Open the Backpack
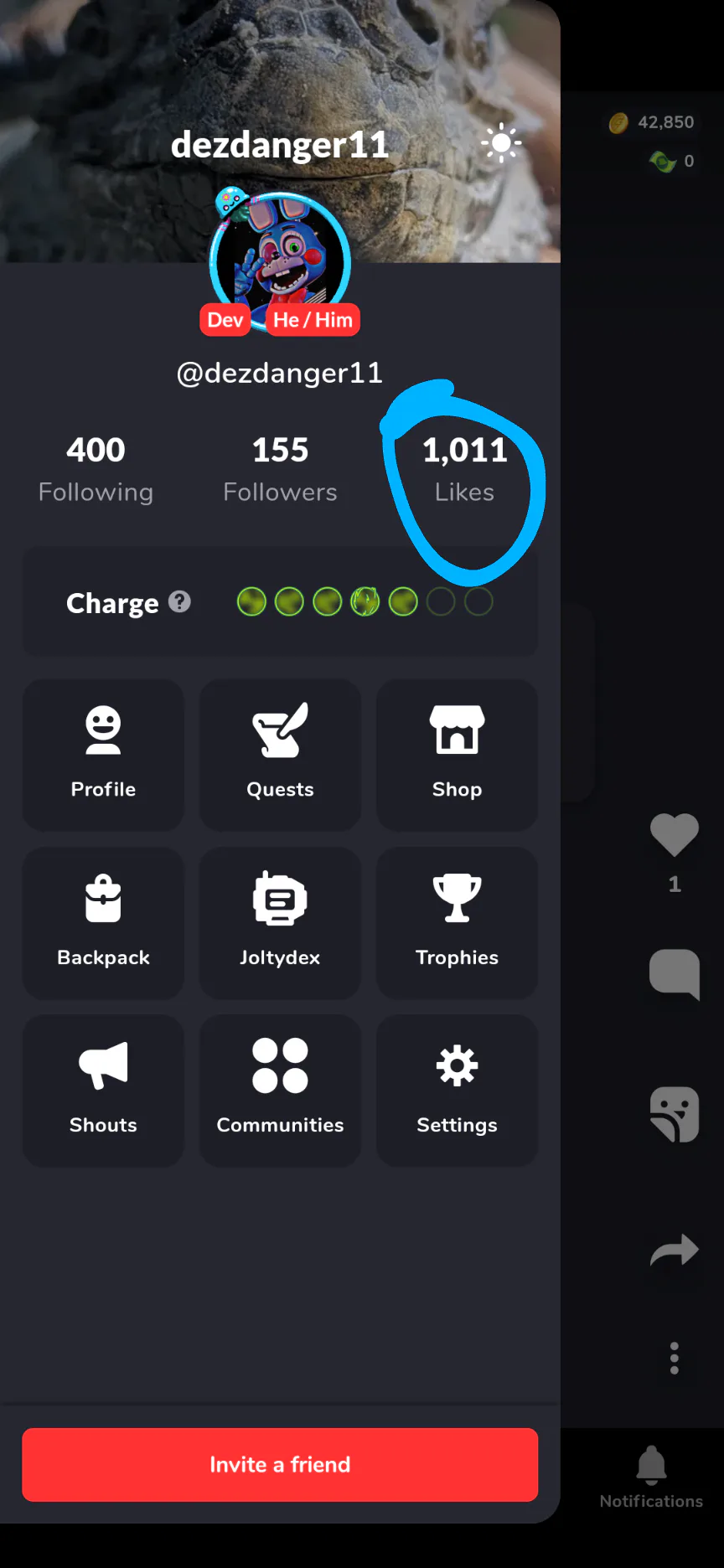 pyautogui.click(x=103, y=921)
